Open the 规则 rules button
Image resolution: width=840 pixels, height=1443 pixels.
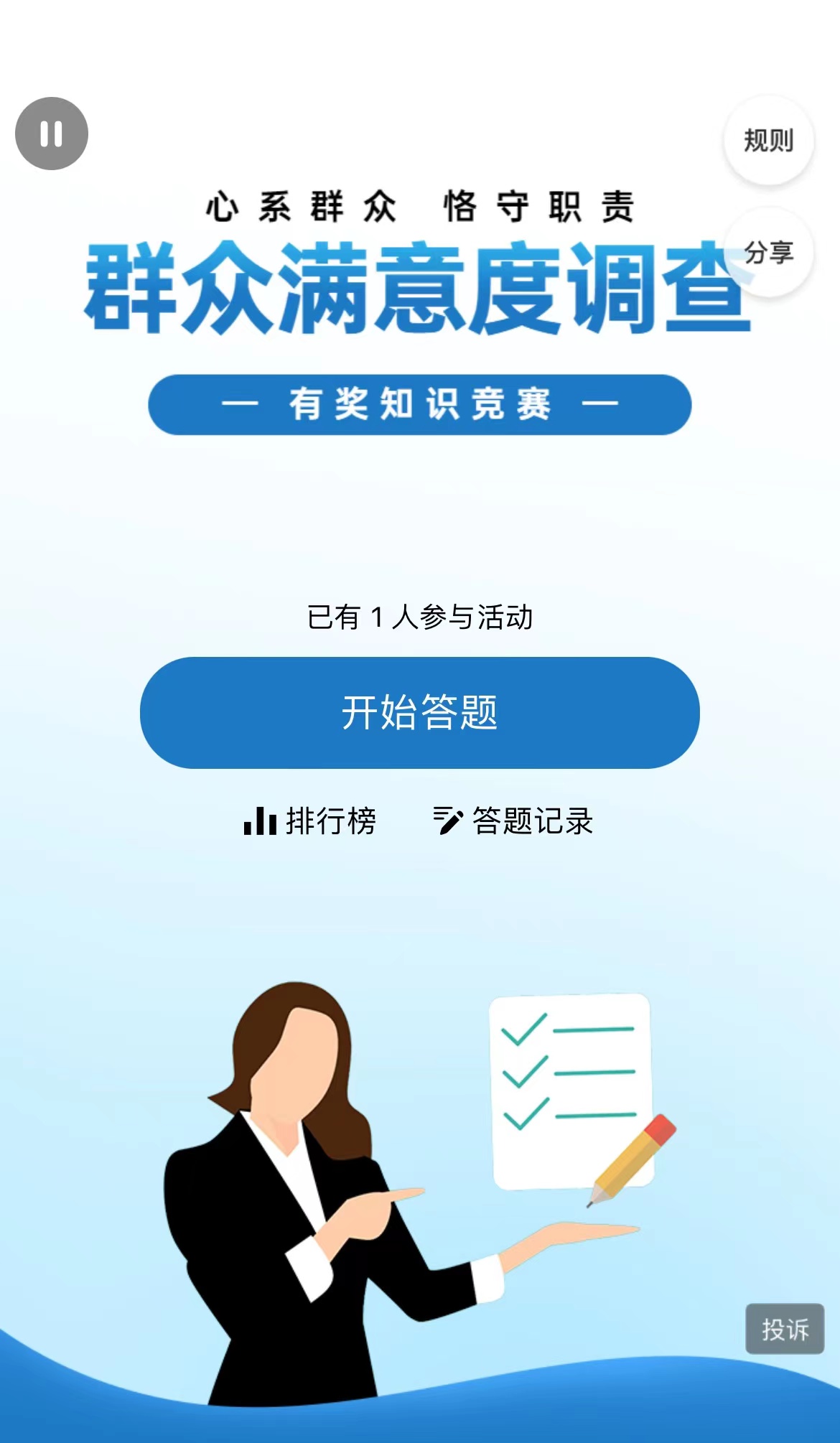click(769, 140)
